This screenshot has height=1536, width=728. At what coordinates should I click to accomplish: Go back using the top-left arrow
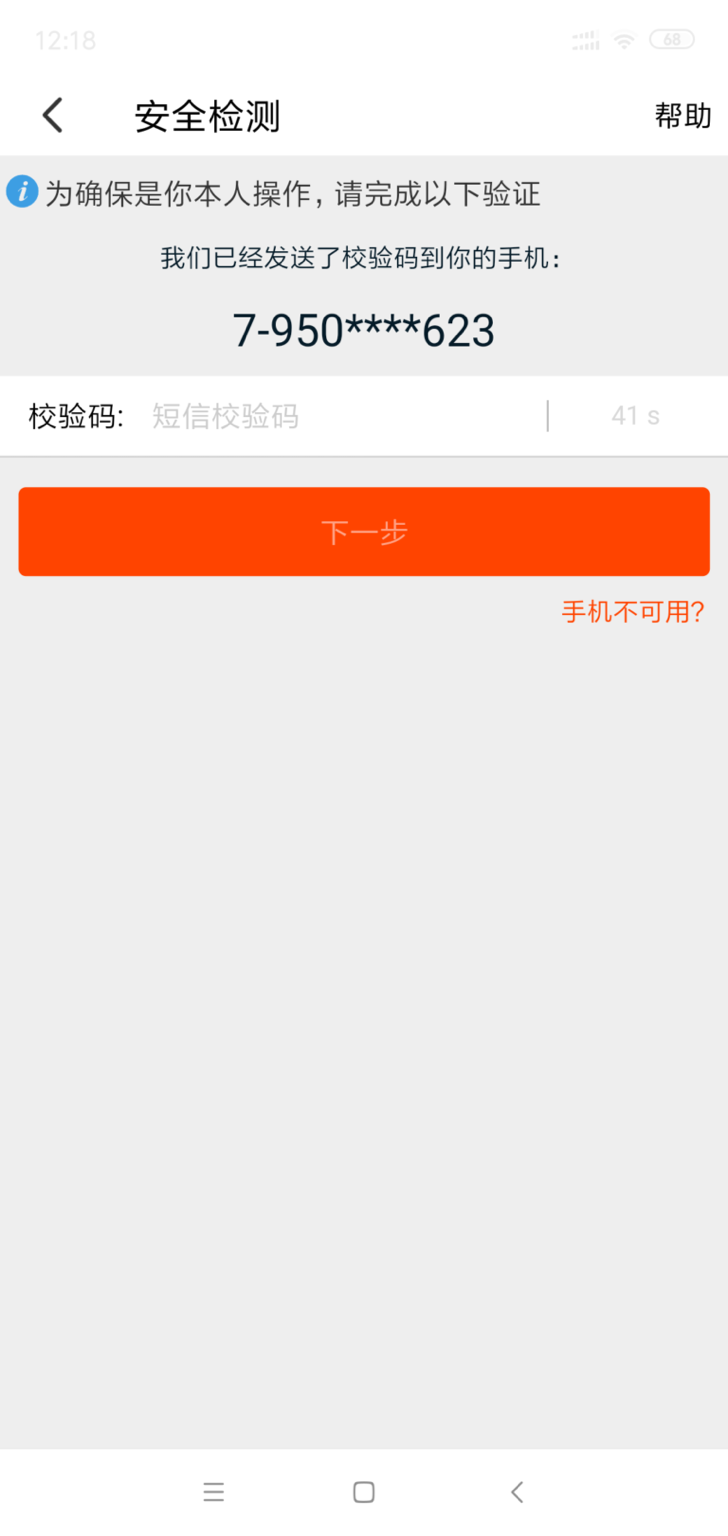(52, 116)
